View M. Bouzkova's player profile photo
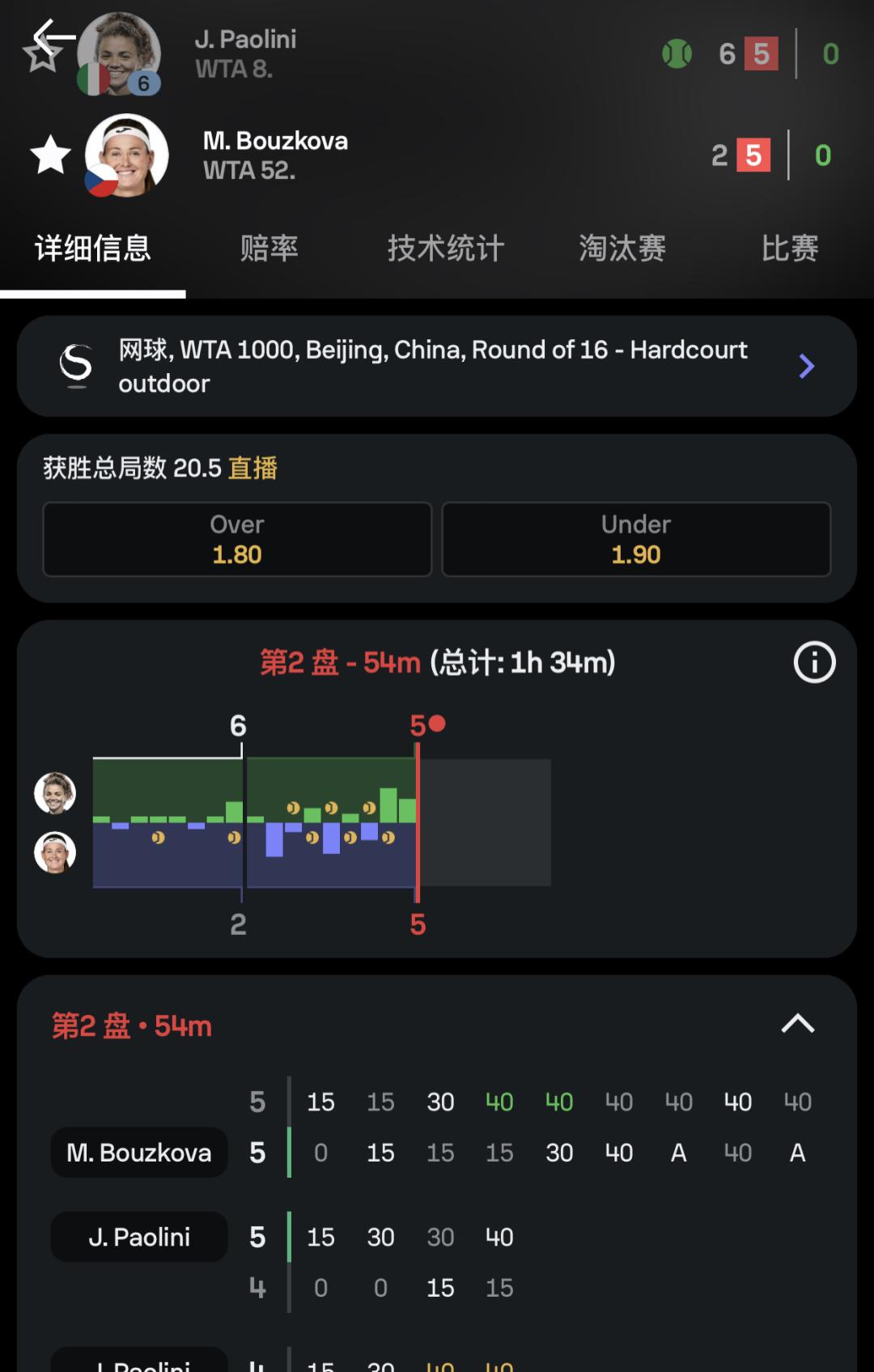The width and height of the screenshot is (874, 1372). click(128, 155)
